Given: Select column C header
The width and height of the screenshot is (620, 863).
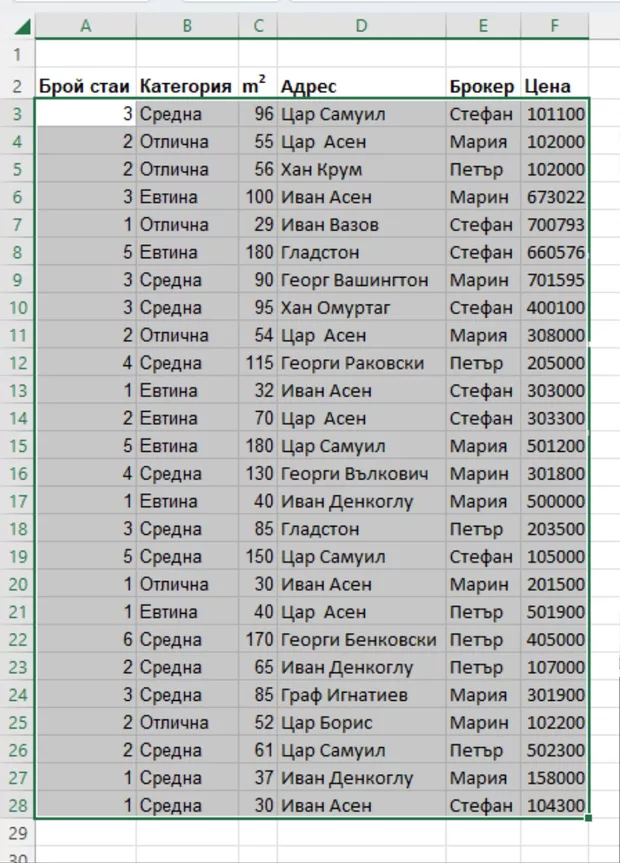Looking at the screenshot, I should [x=258, y=27].
